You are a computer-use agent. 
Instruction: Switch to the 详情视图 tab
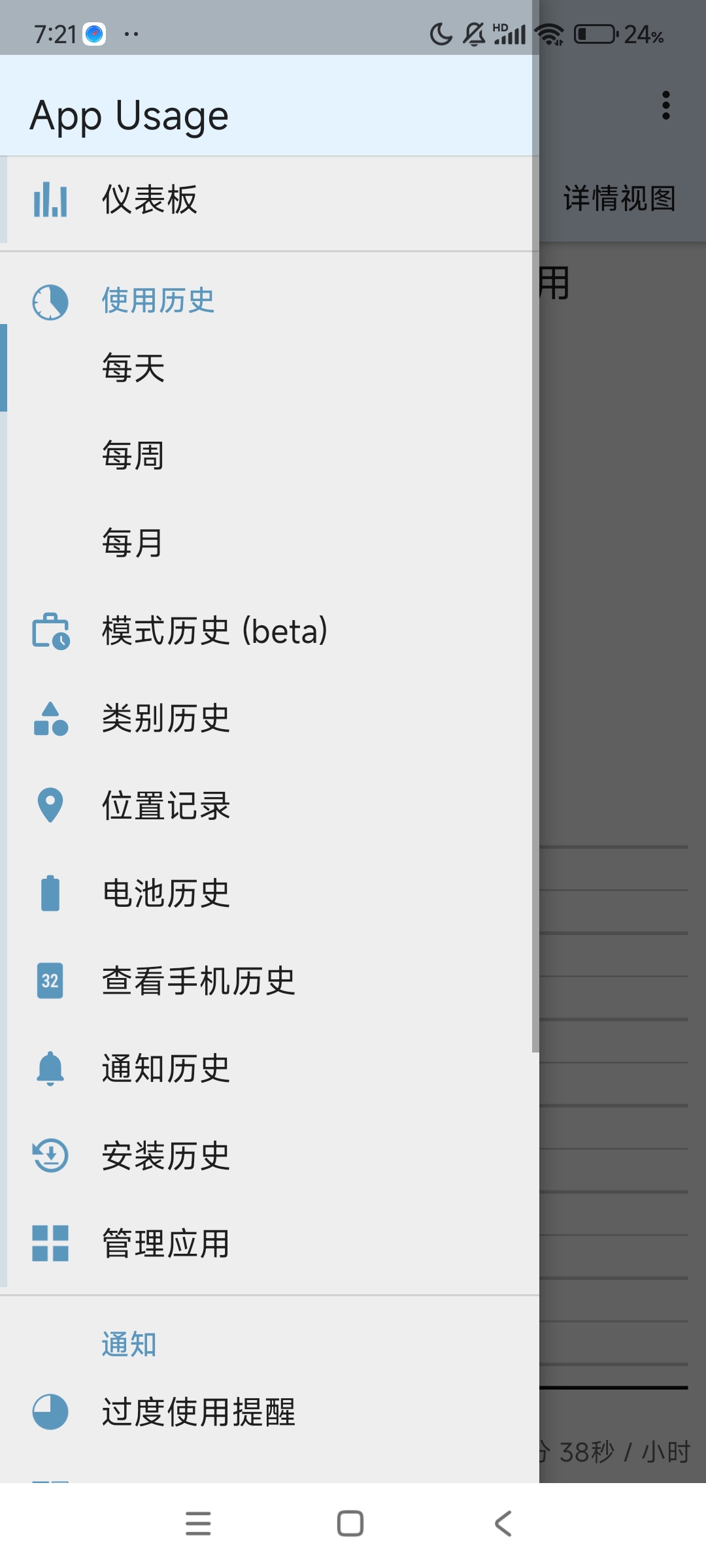point(619,199)
